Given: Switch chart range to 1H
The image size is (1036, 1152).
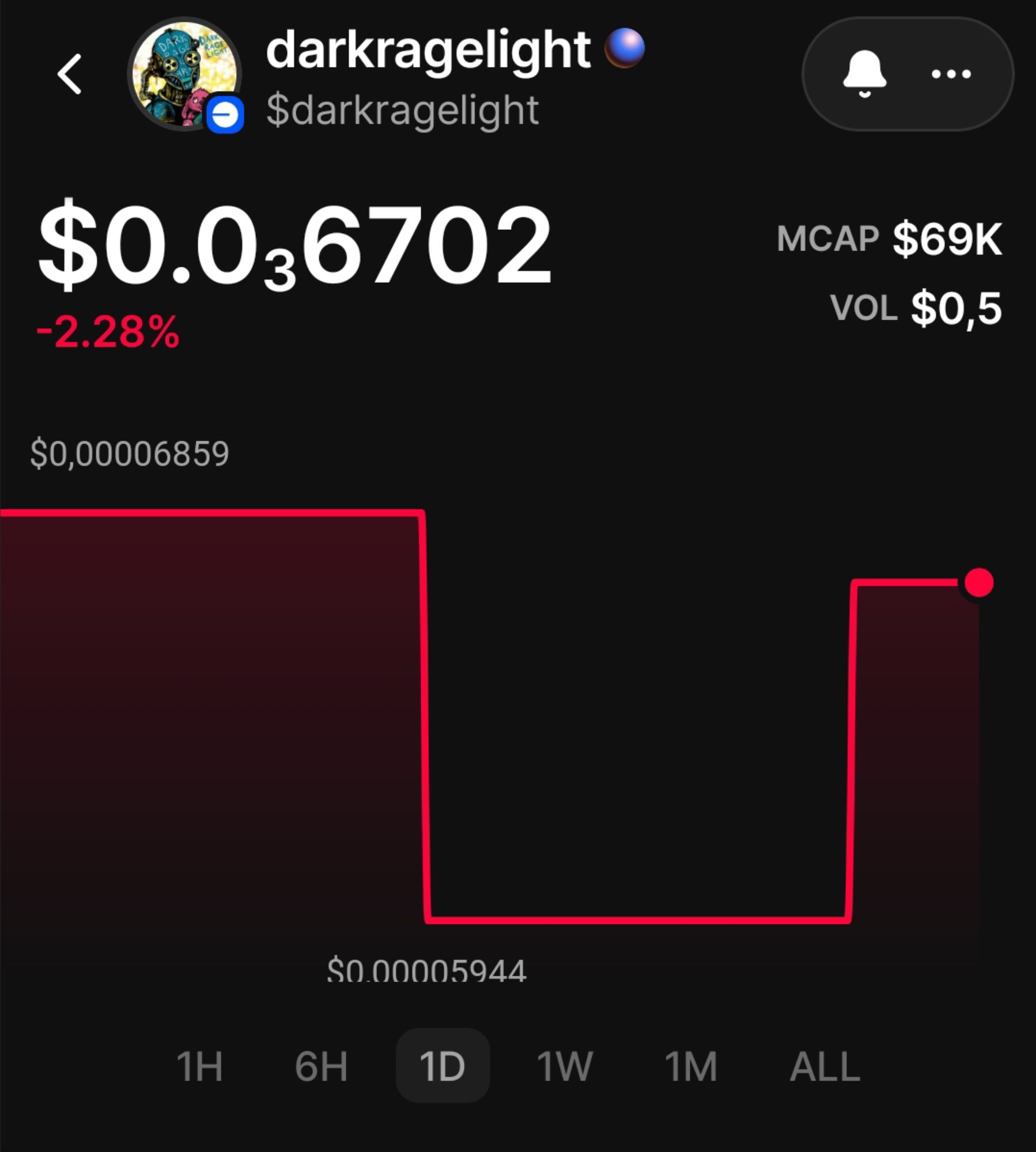Looking at the screenshot, I should tap(199, 1067).
